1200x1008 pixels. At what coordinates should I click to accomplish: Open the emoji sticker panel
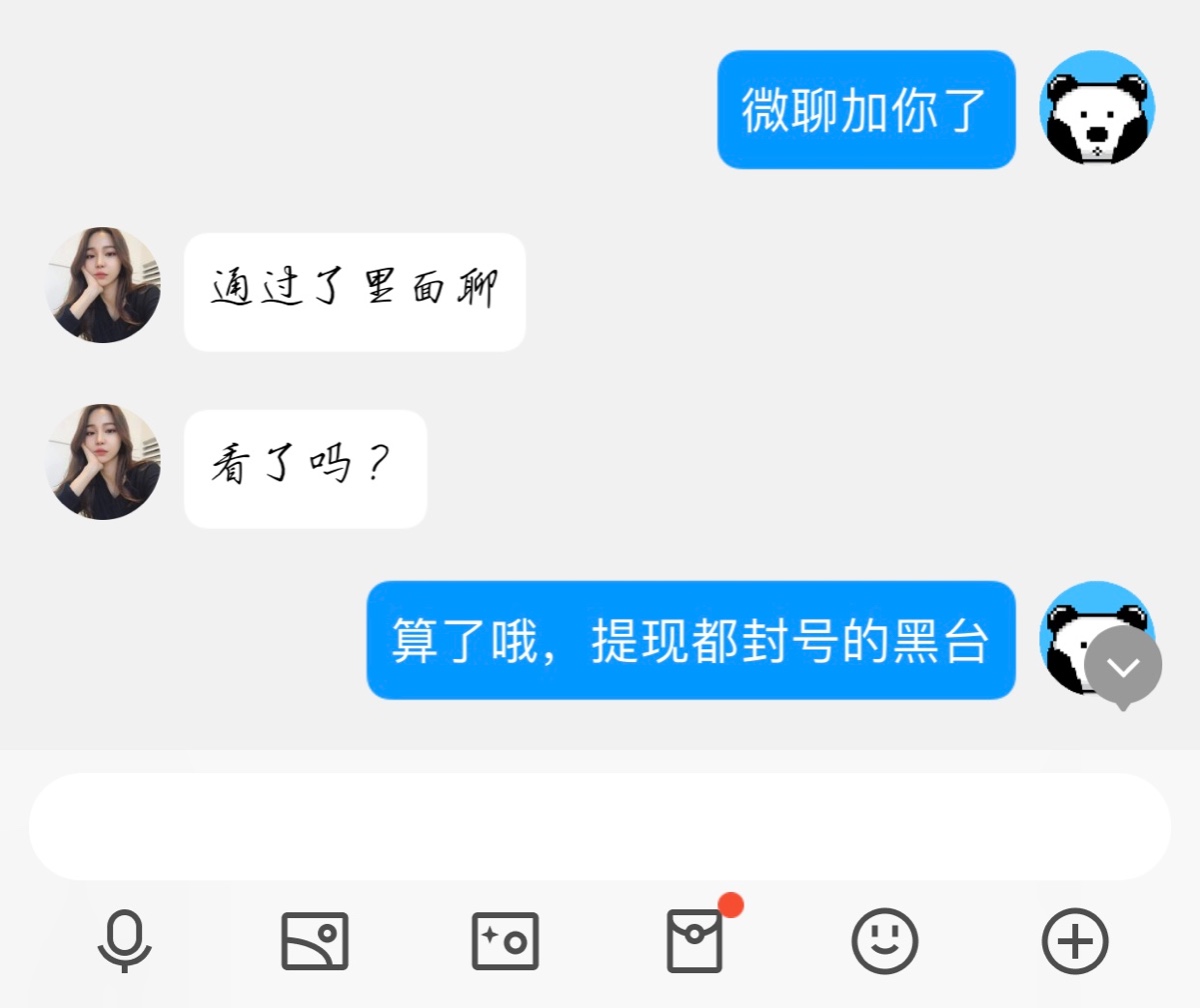pyautogui.click(x=885, y=942)
